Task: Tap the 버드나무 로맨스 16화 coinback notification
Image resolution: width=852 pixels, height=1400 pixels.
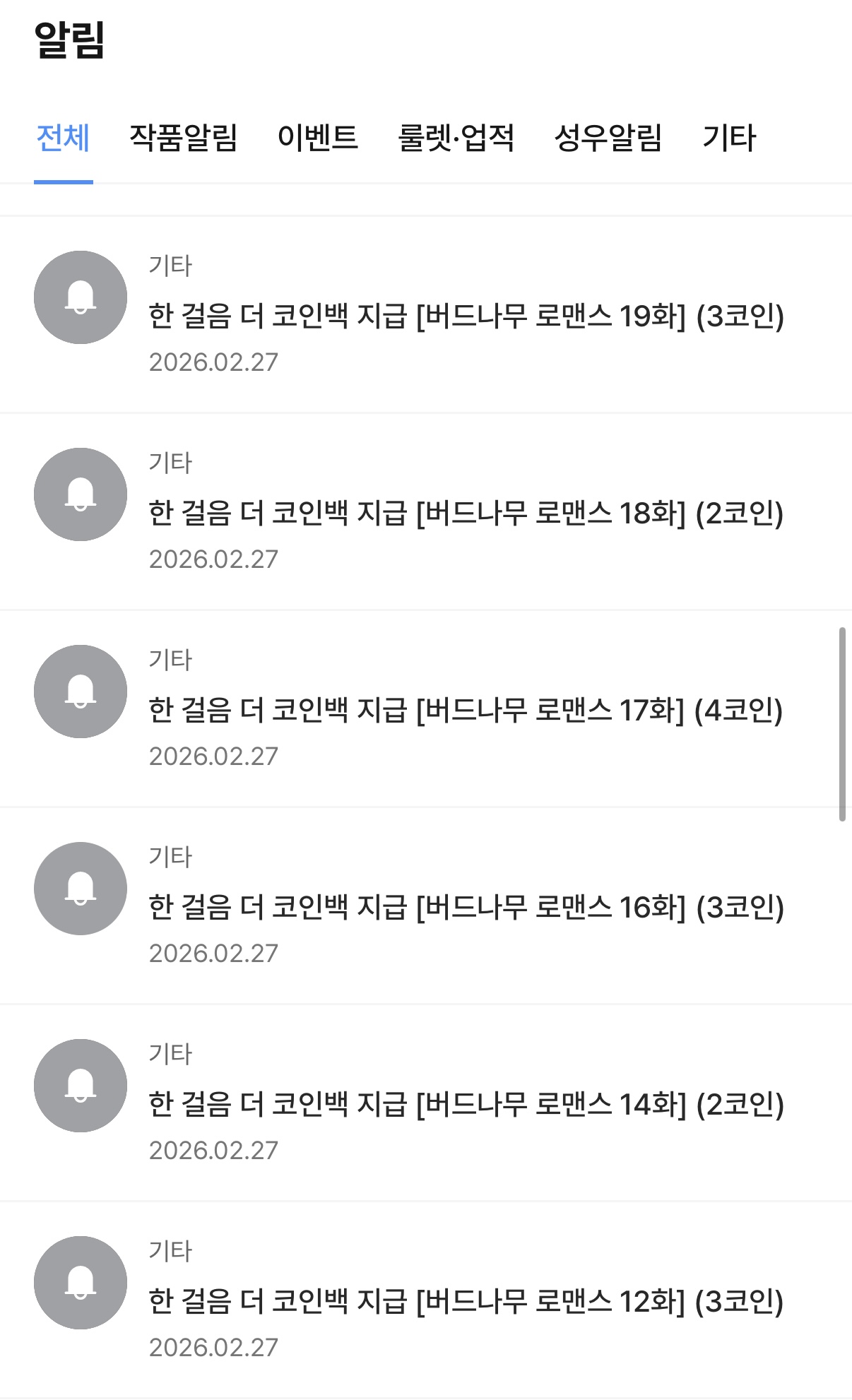Action: [466, 907]
